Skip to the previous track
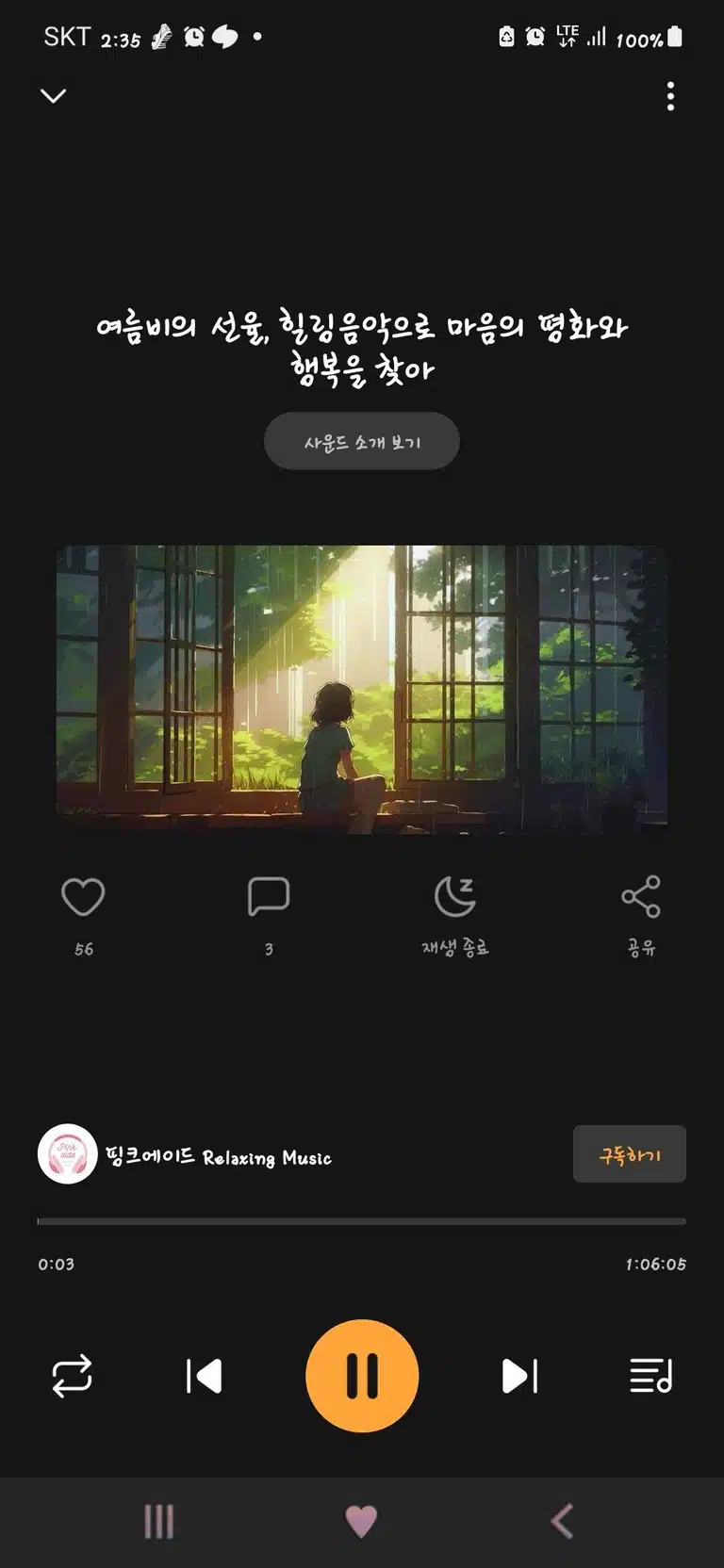 [205, 1376]
